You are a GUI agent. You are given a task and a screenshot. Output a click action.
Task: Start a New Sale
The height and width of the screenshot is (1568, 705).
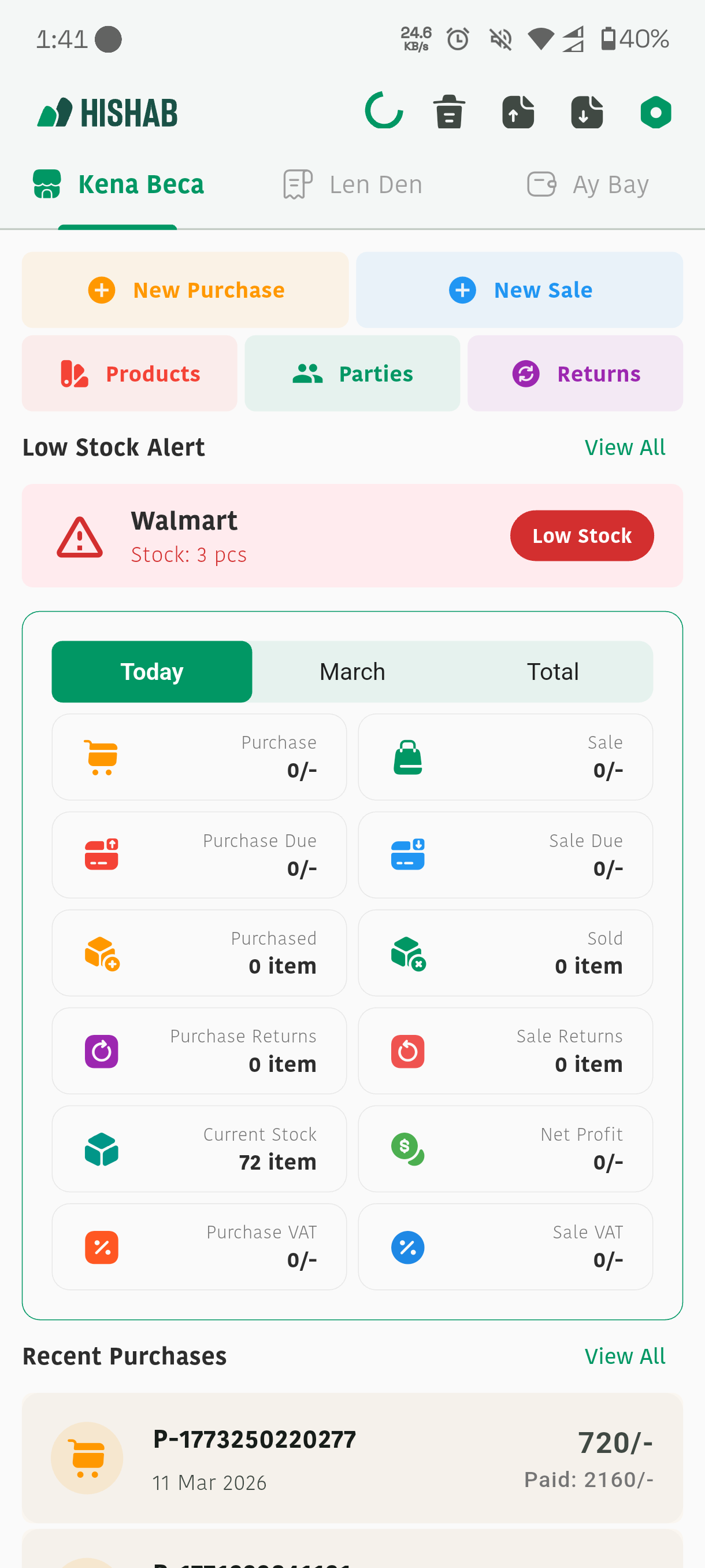[519, 290]
